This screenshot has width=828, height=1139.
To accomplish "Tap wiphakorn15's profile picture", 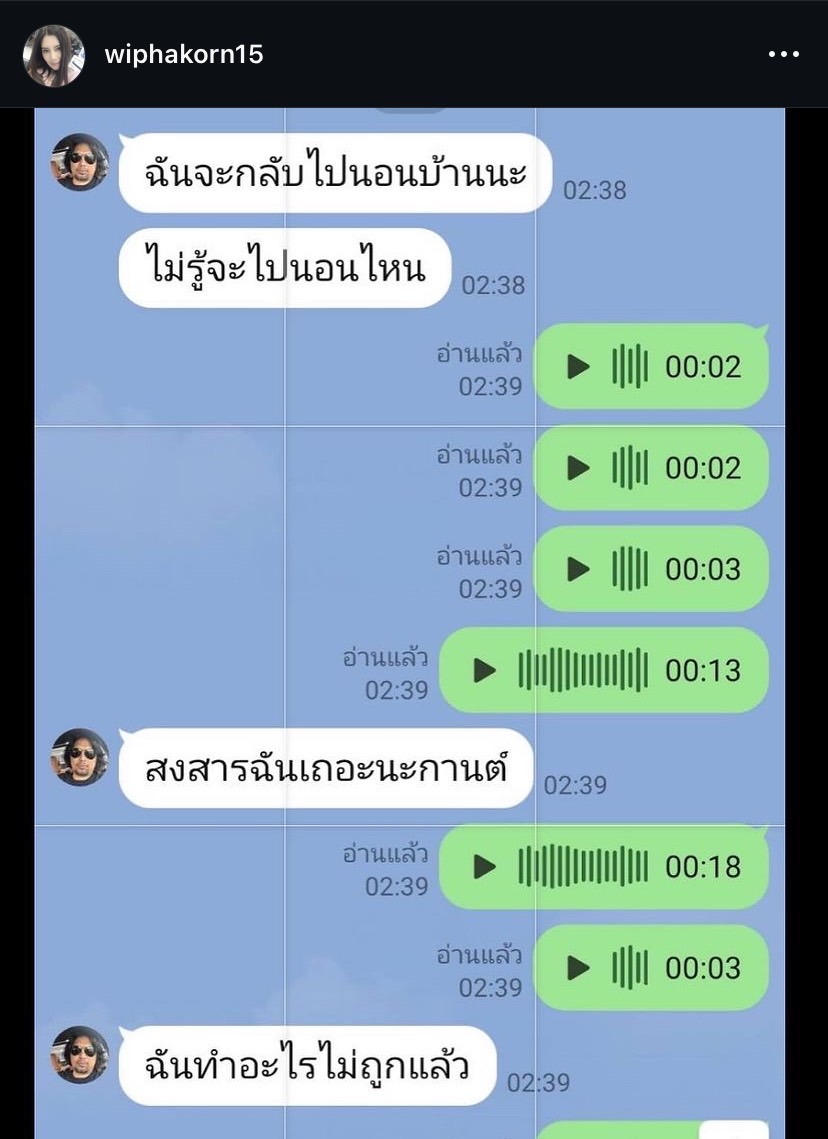I will click(x=53, y=55).
